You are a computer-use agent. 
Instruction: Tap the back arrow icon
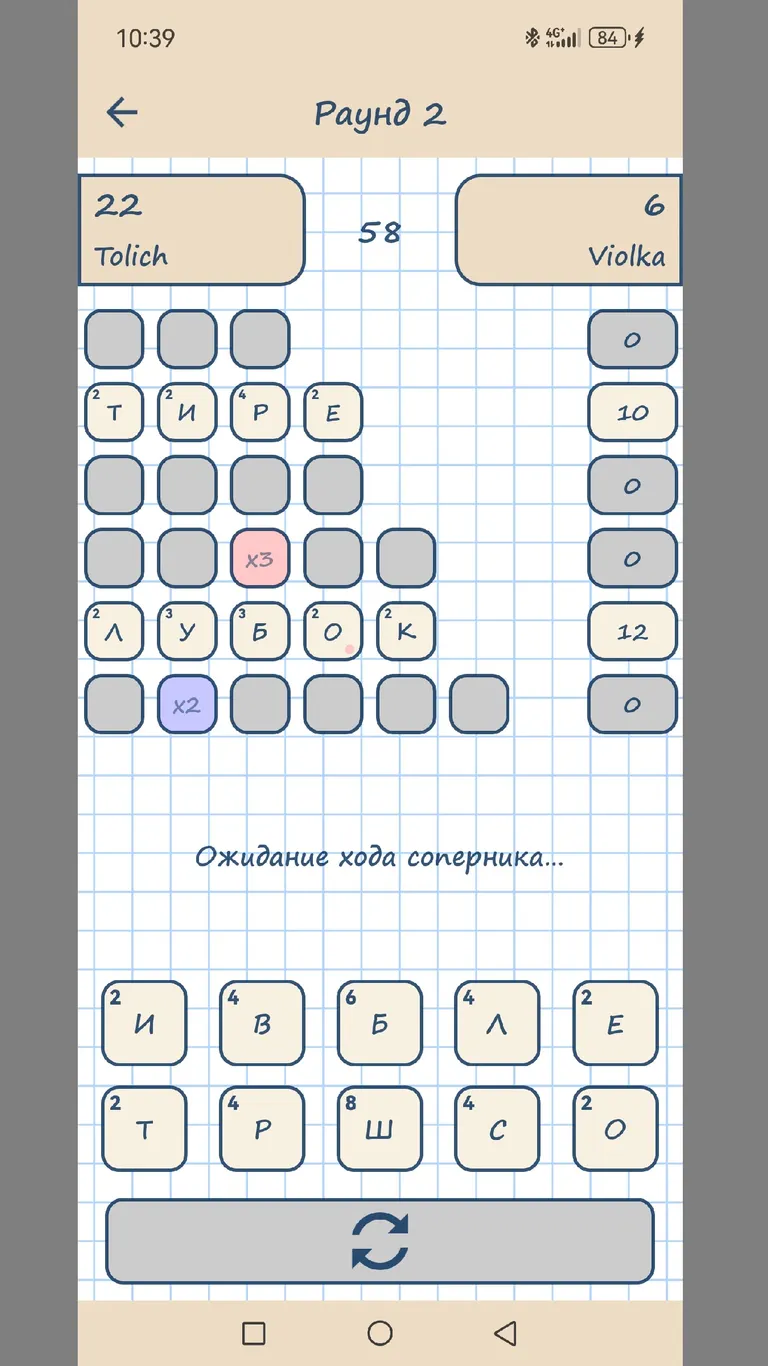[121, 112]
